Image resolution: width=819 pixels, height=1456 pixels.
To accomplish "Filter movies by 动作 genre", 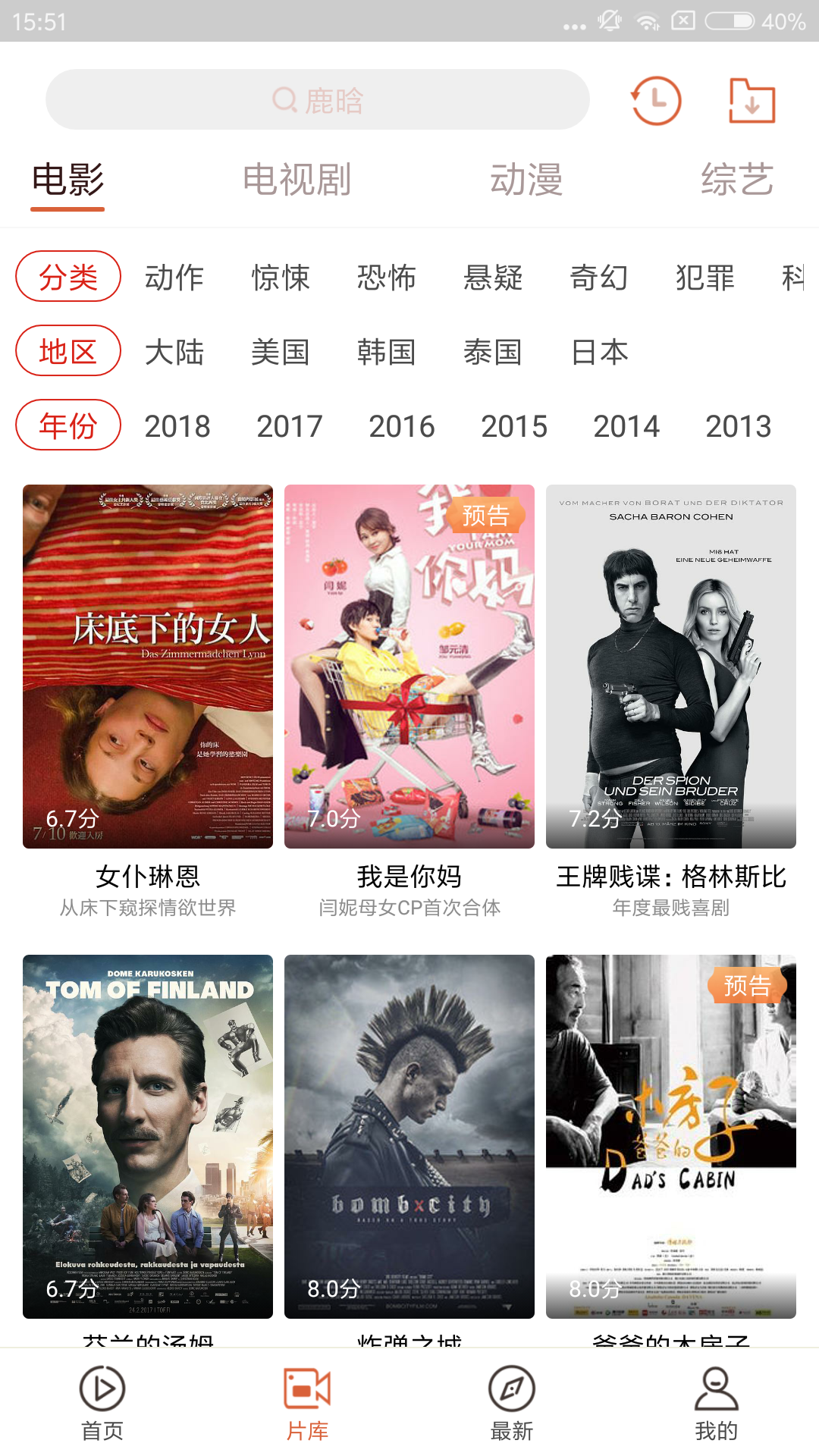I will tap(174, 278).
